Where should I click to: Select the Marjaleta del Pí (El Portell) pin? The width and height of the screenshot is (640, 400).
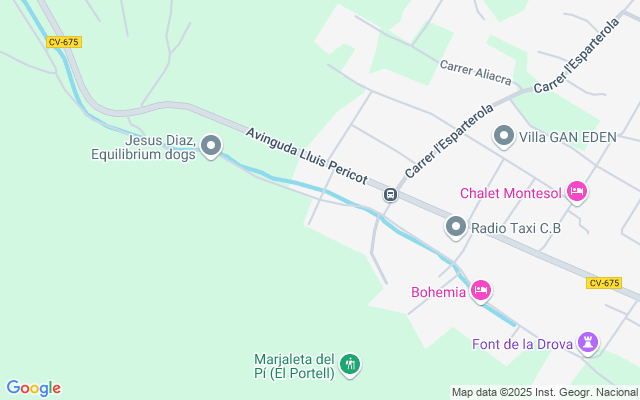(x=350, y=364)
